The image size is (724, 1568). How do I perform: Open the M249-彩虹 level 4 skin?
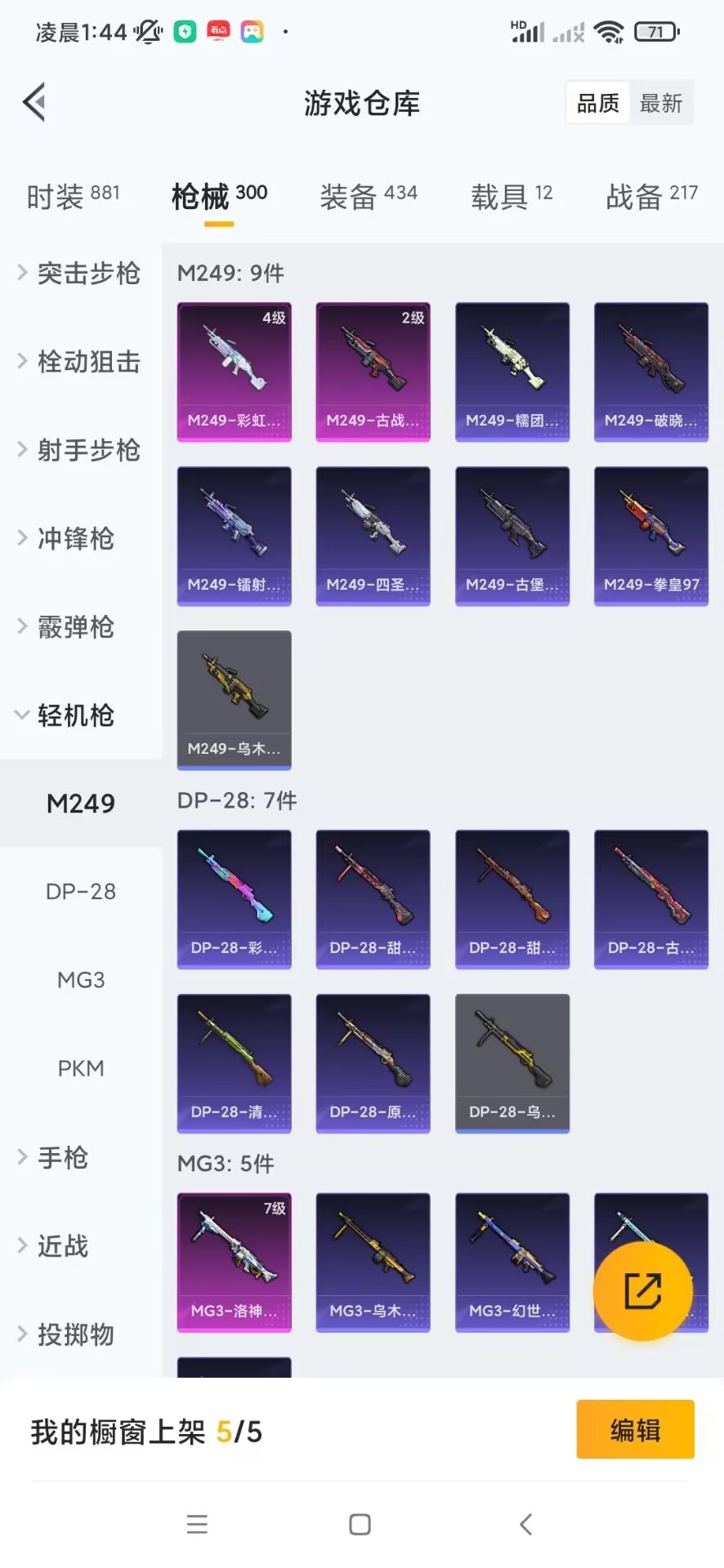(235, 372)
